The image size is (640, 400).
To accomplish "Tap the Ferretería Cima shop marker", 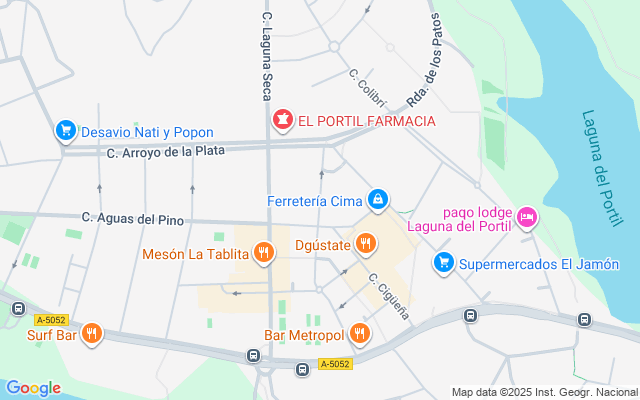I will click(377, 201).
